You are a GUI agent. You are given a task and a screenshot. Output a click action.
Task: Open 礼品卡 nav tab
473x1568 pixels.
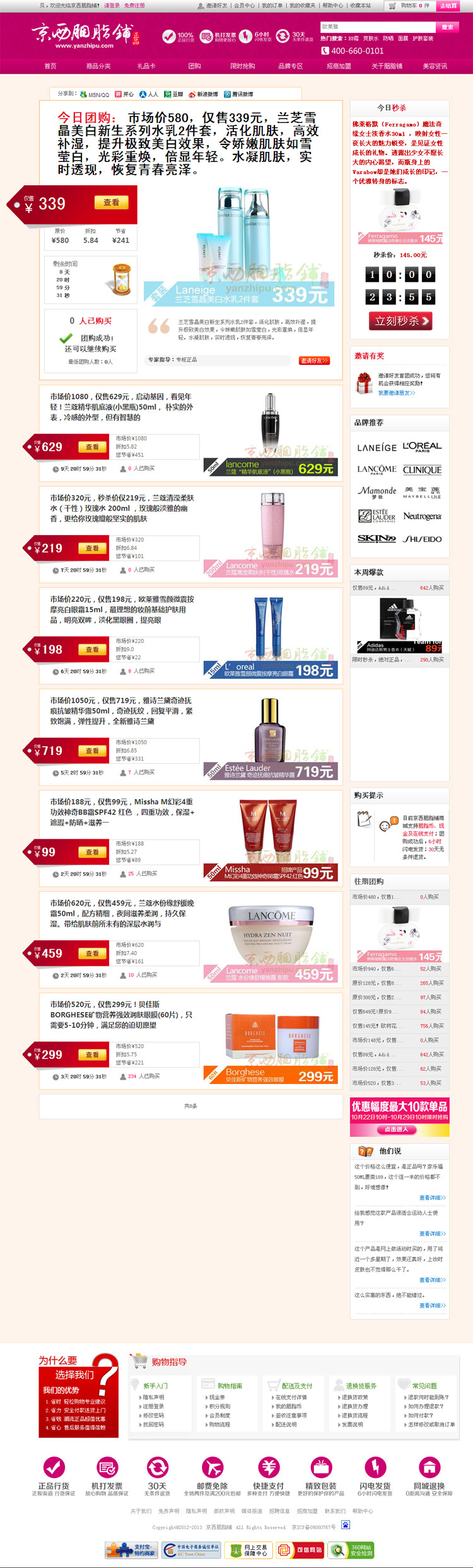146,66
